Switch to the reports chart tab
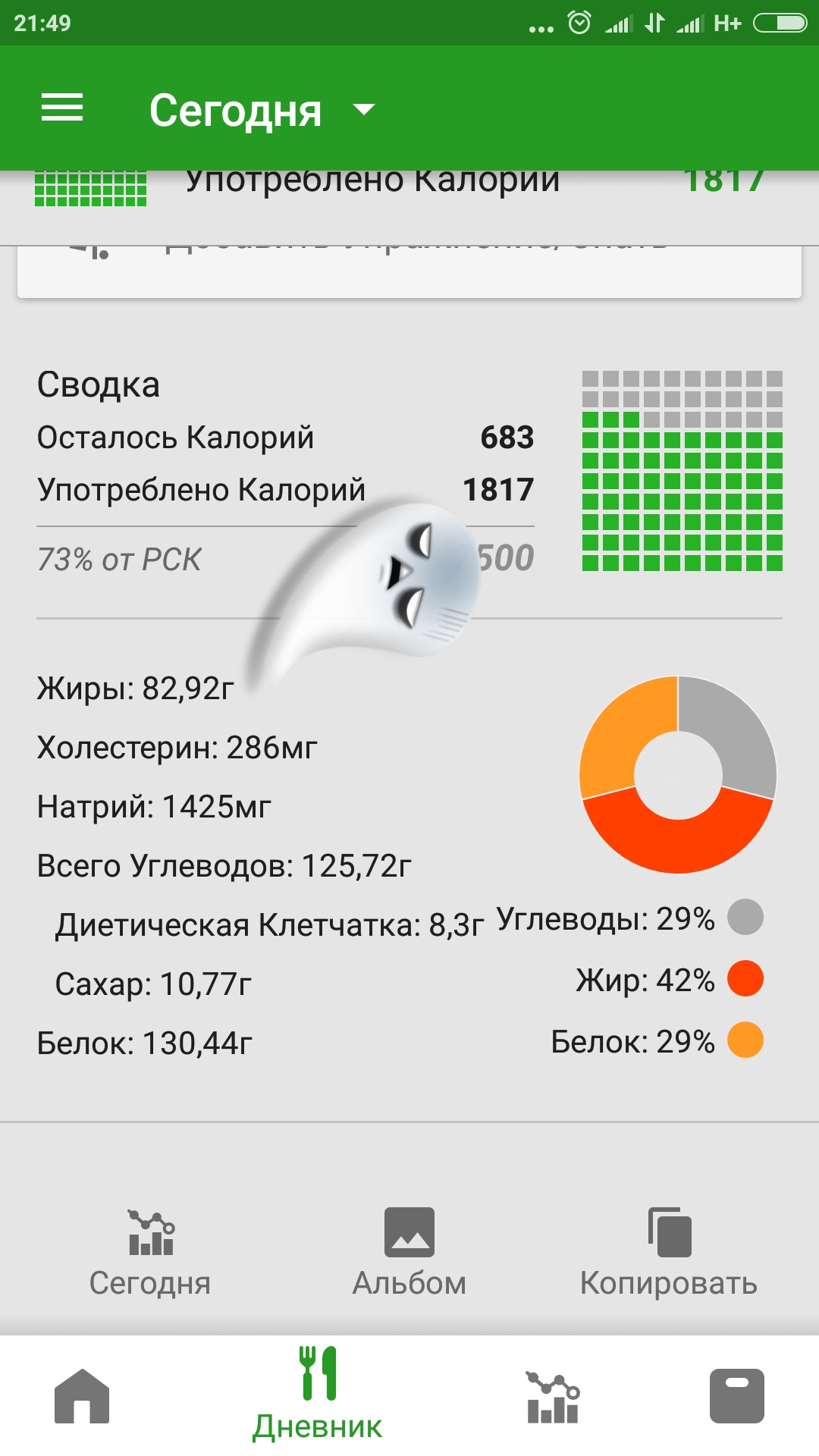 coord(553,1396)
